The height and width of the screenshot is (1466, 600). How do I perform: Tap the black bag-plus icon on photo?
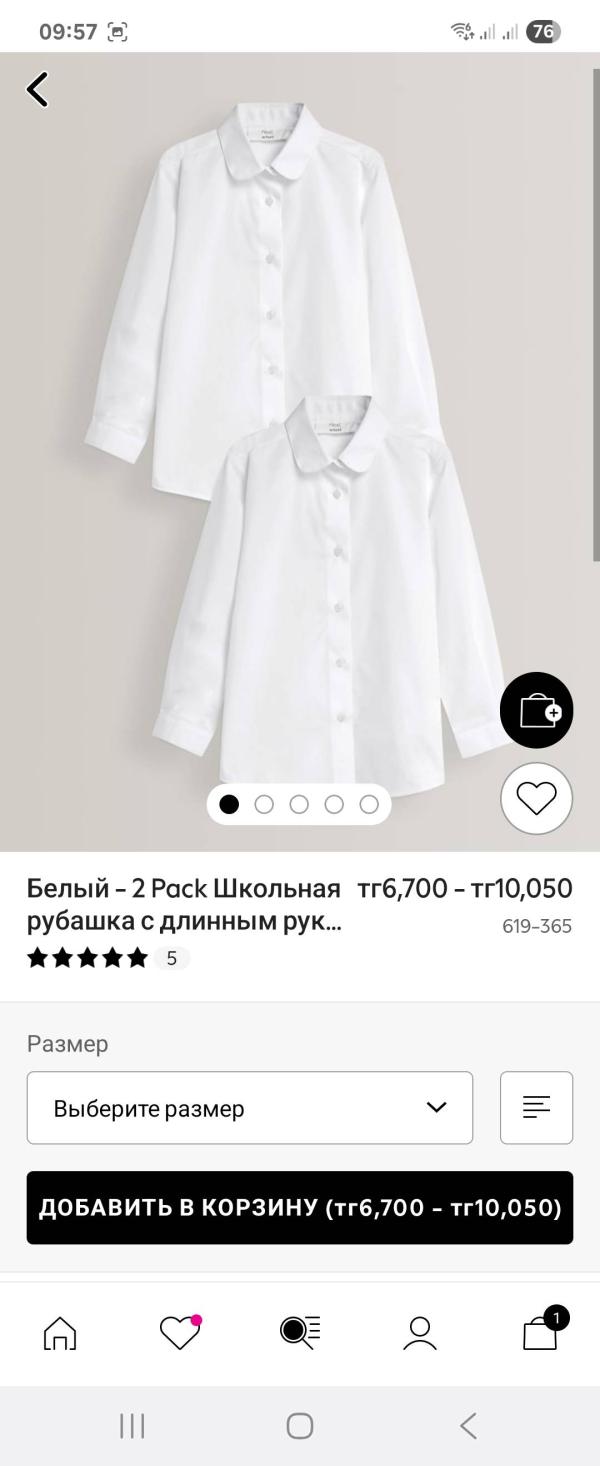(x=536, y=710)
